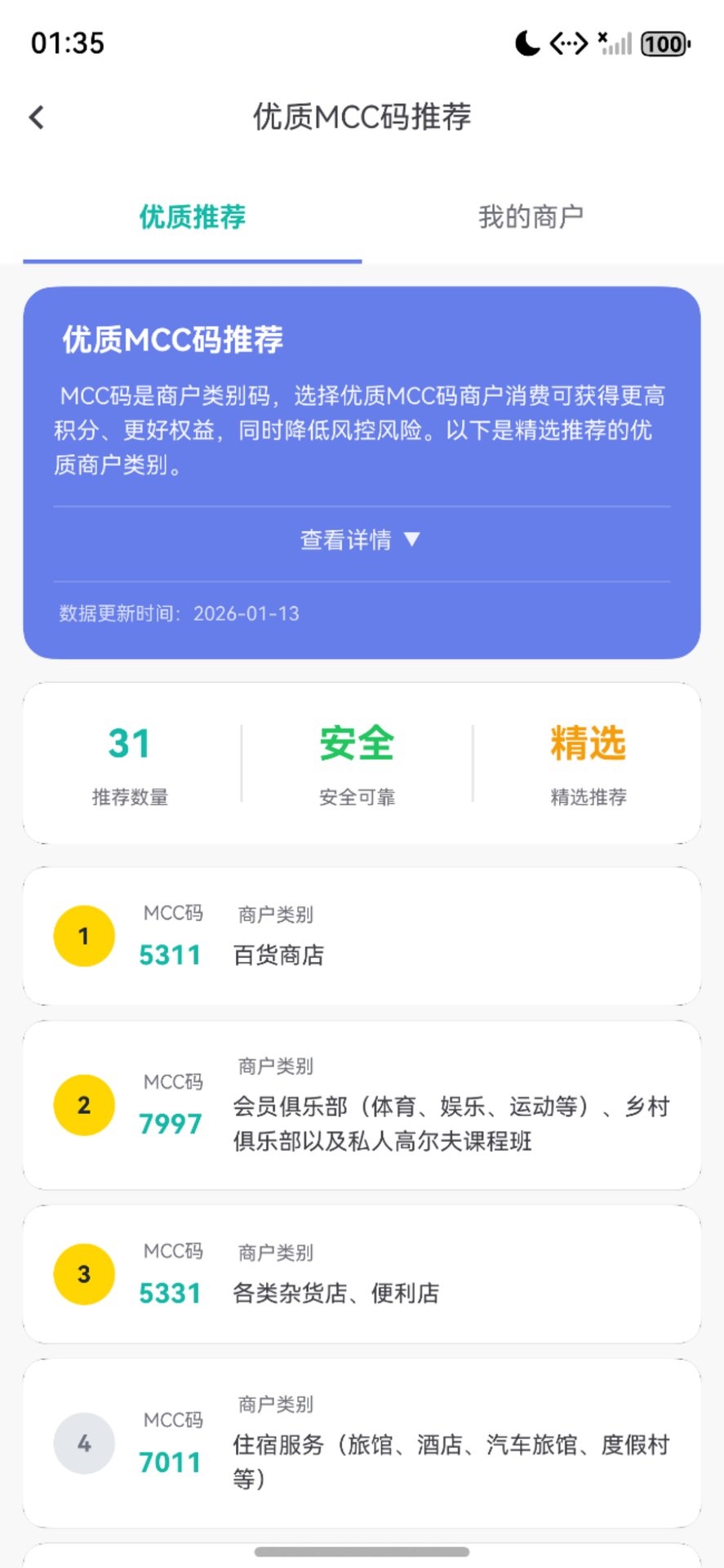Open MCC 7997 会员俱乐部 card
The image size is (724, 1568).
(x=362, y=1105)
